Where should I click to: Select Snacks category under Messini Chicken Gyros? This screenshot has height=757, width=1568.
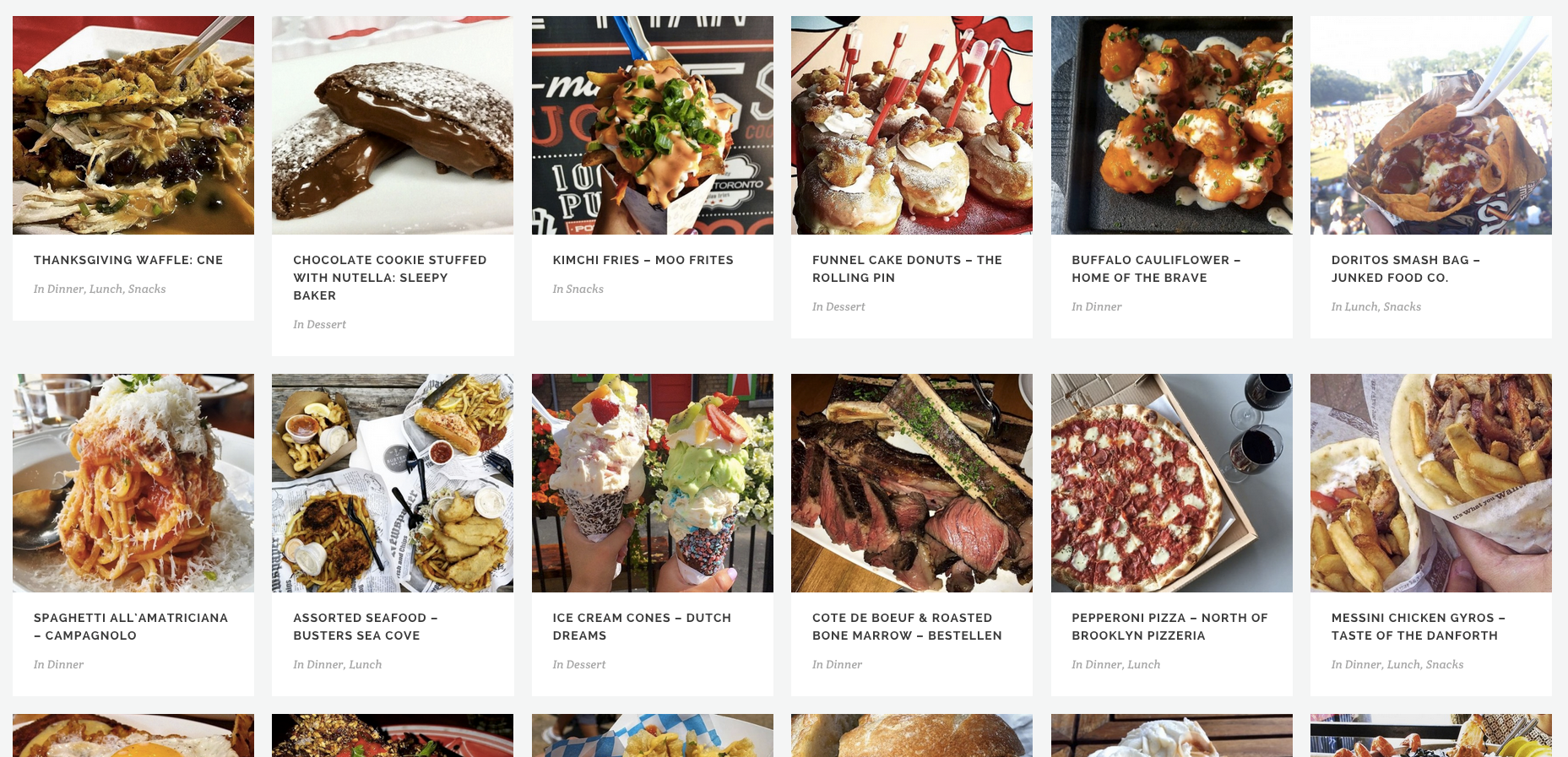point(1444,664)
